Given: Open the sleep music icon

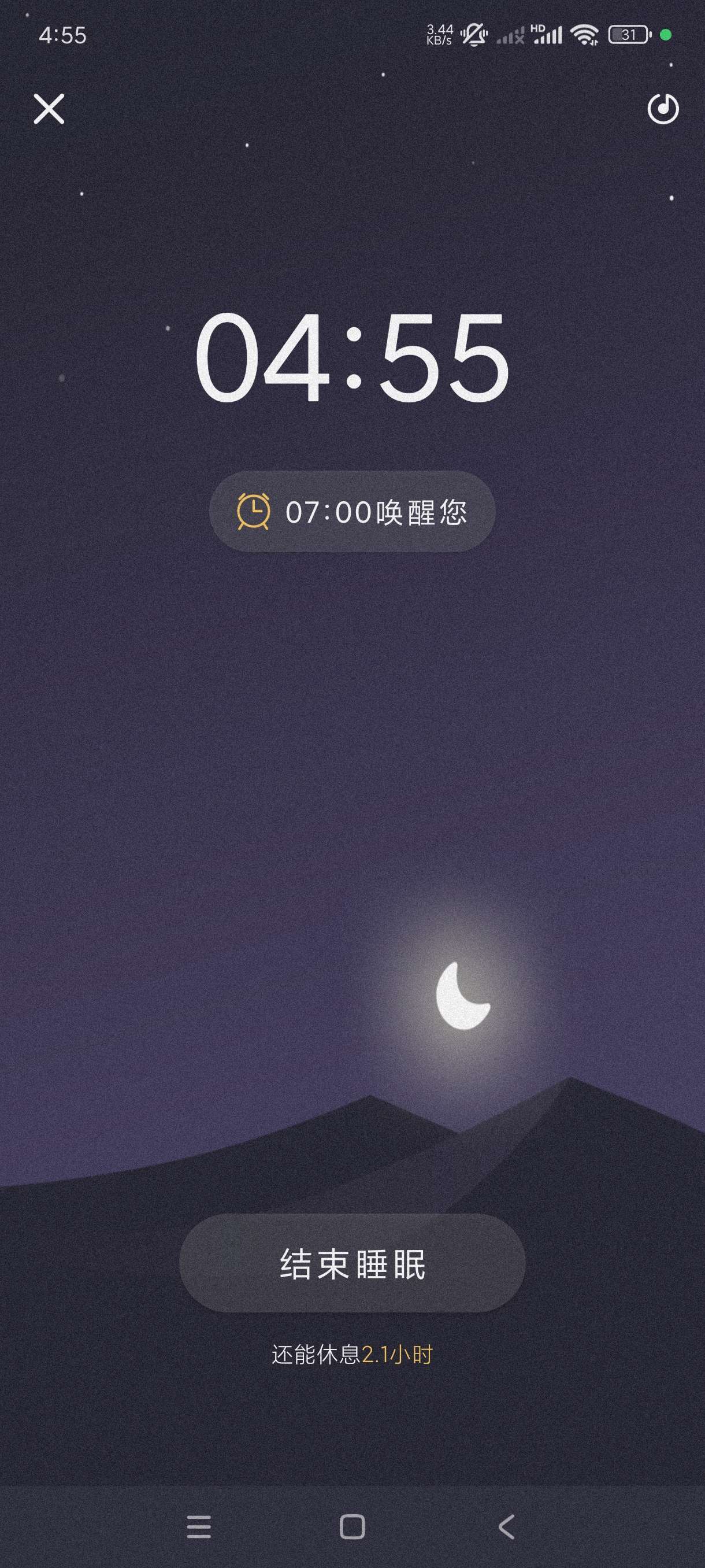Looking at the screenshot, I should pyautogui.click(x=662, y=110).
